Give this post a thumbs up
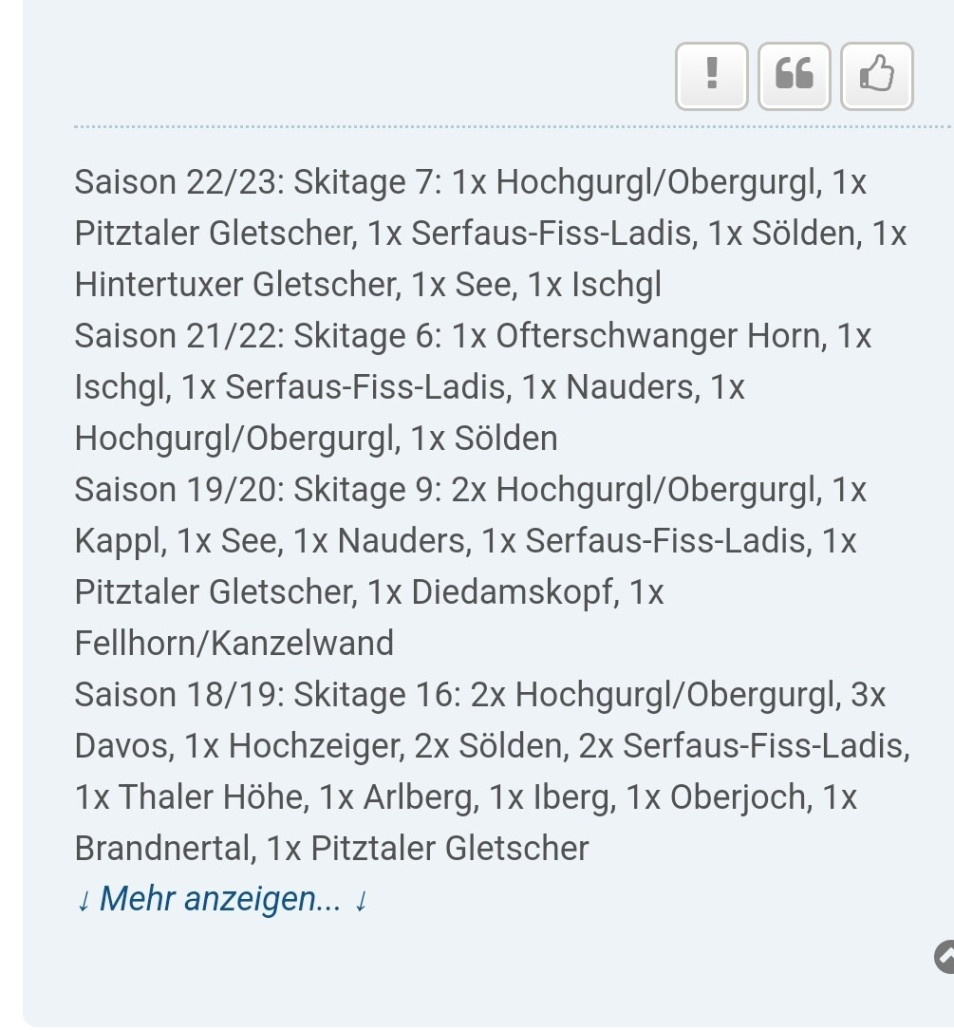 tap(877, 75)
